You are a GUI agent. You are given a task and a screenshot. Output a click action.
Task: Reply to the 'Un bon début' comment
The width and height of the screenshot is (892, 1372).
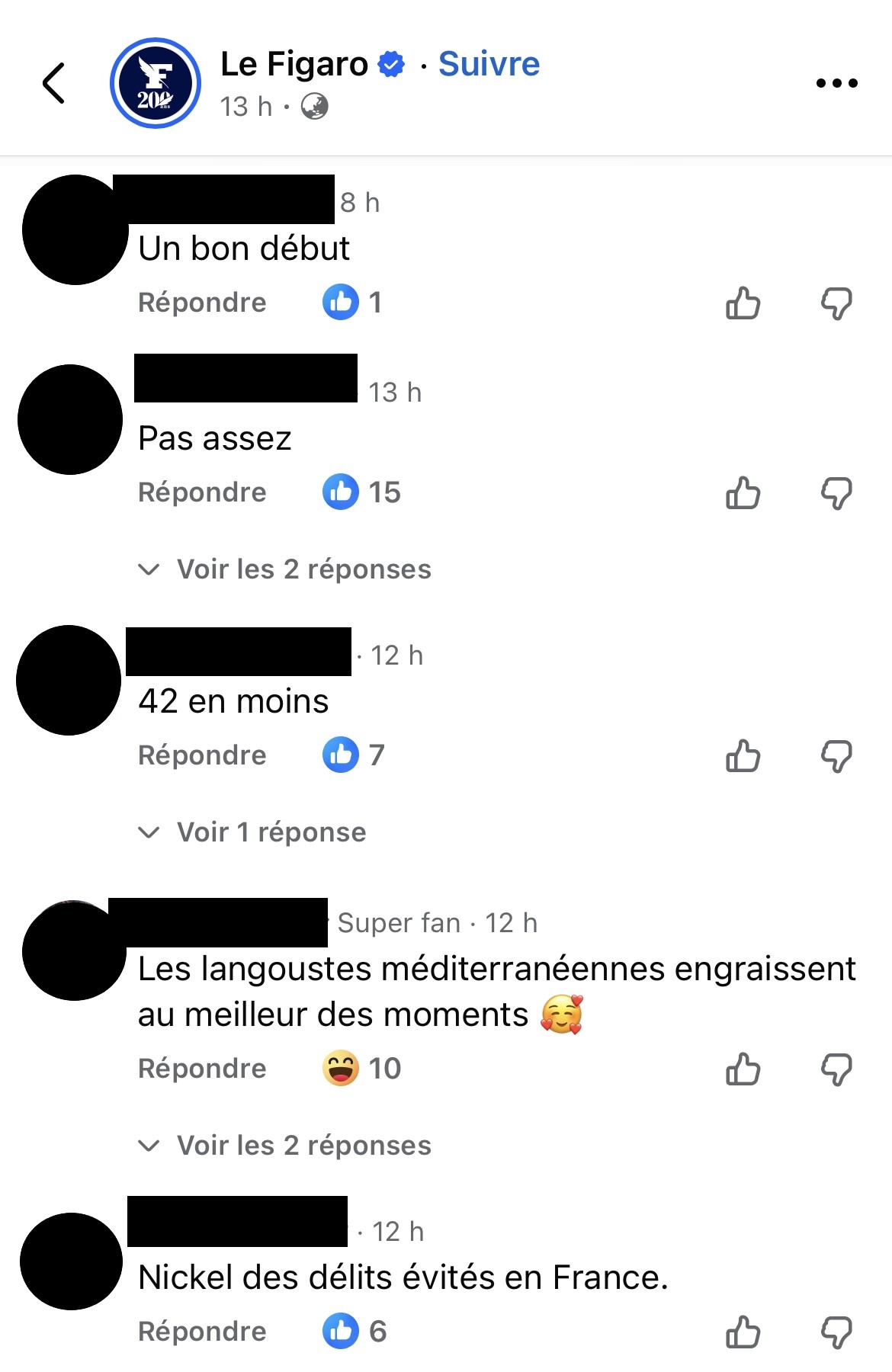tap(202, 303)
